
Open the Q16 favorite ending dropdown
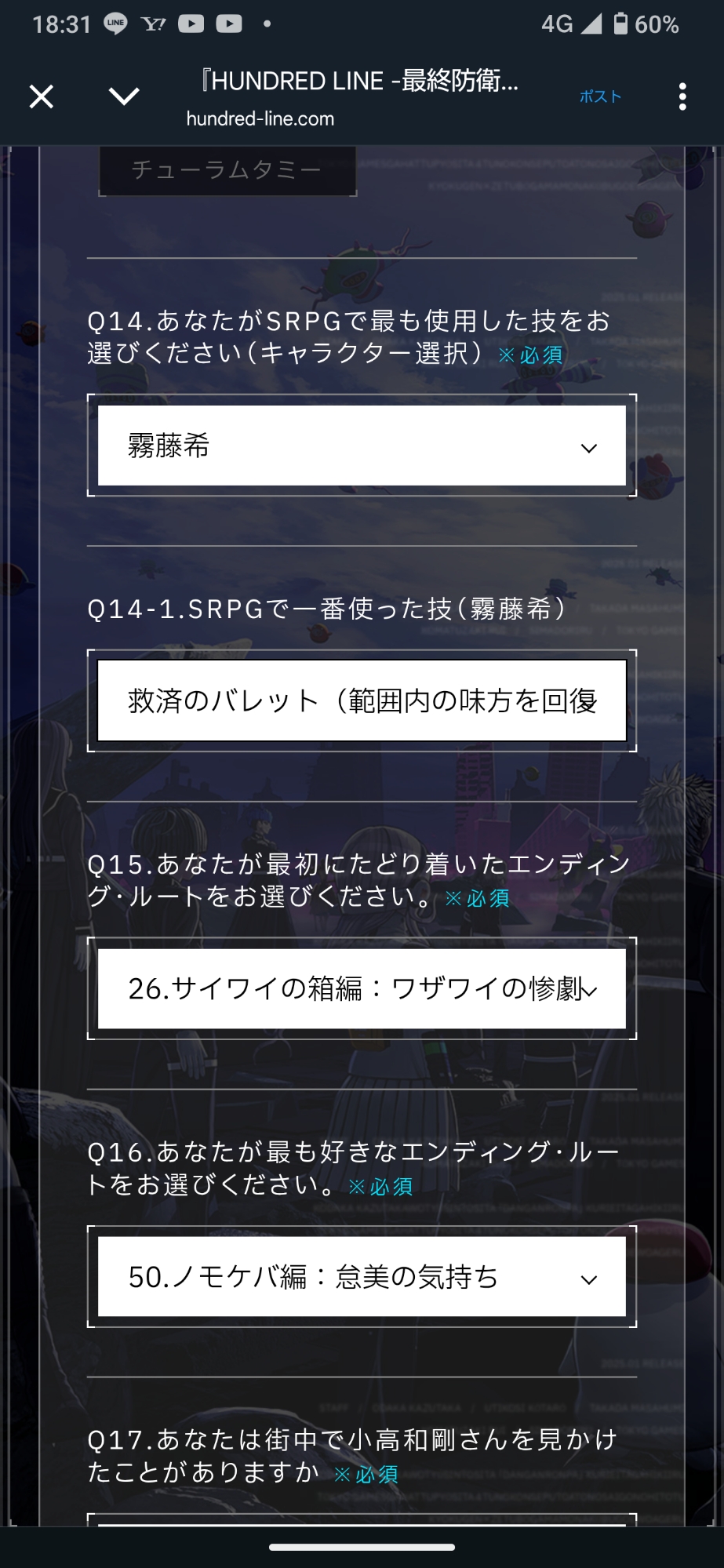point(362,1277)
